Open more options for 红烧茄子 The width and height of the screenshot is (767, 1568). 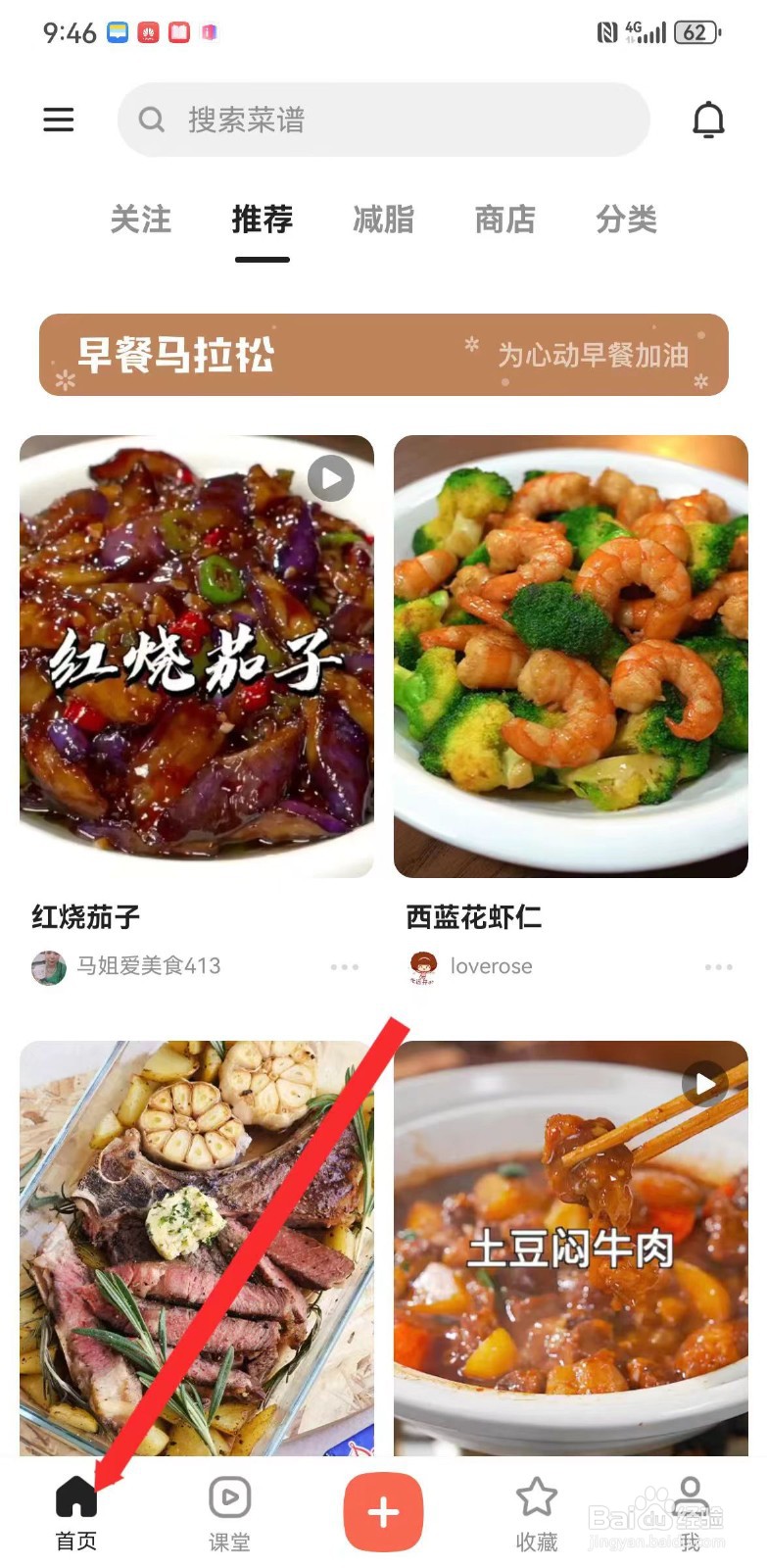[345, 966]
